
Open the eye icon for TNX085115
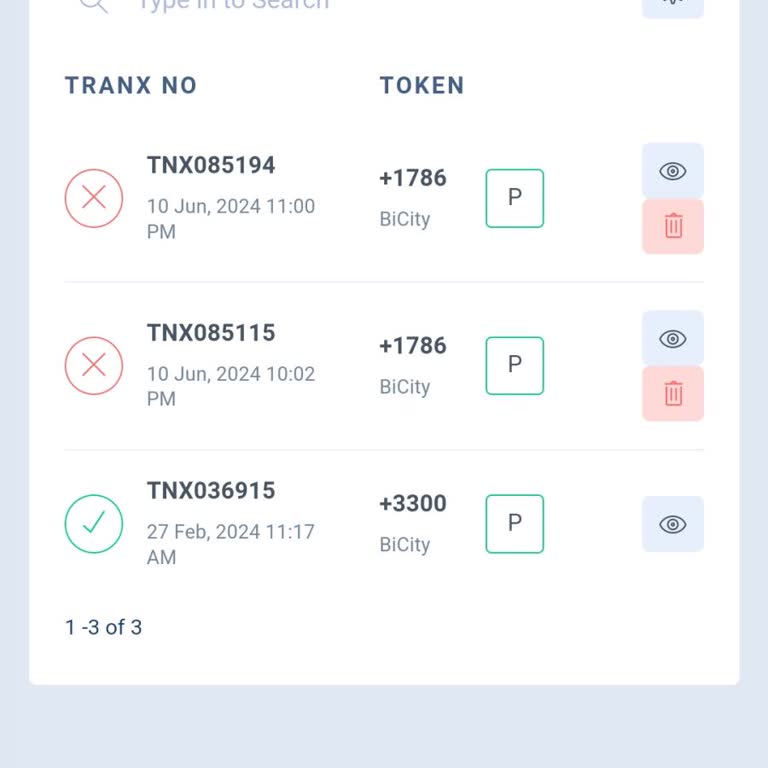[672, 339]
